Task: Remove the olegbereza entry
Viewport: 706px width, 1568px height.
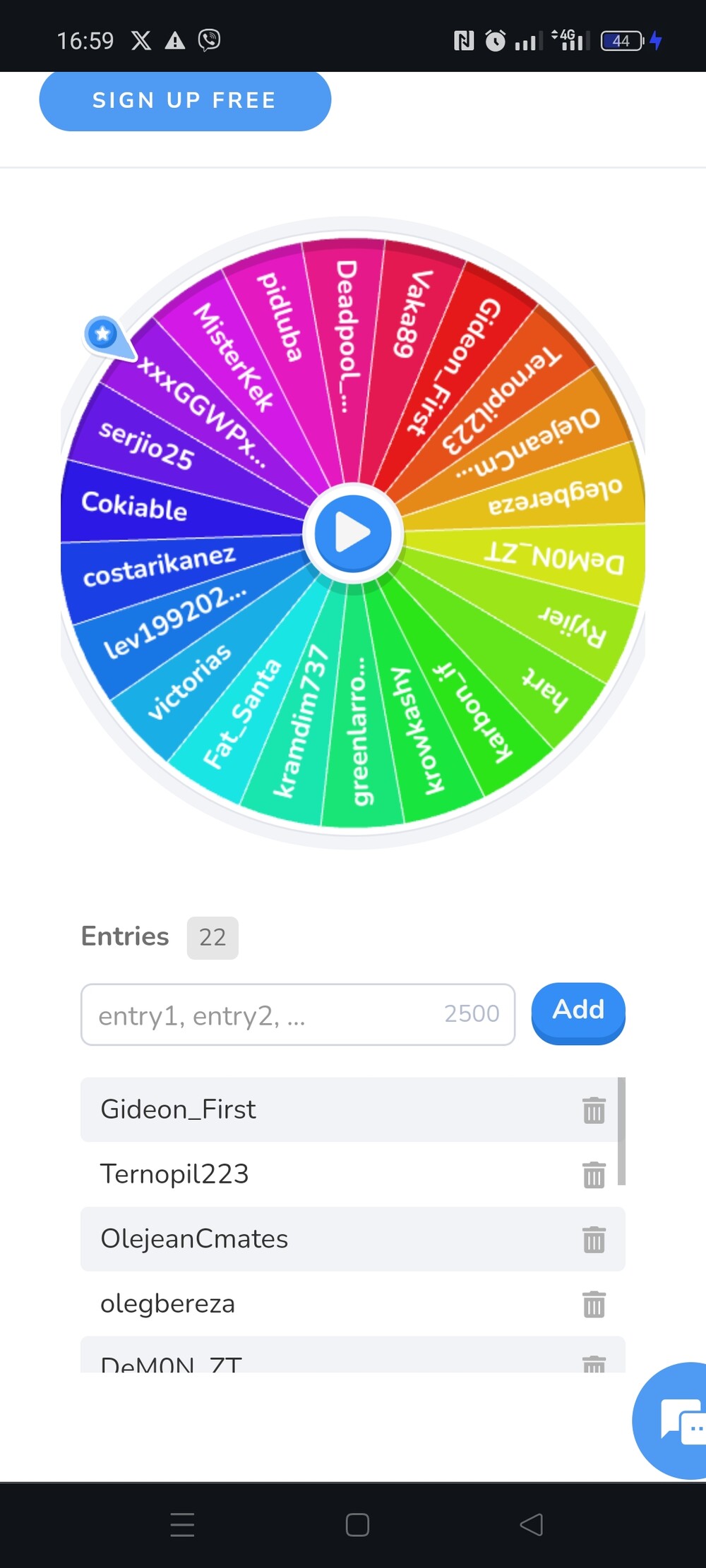Action: pos(594,1305)
